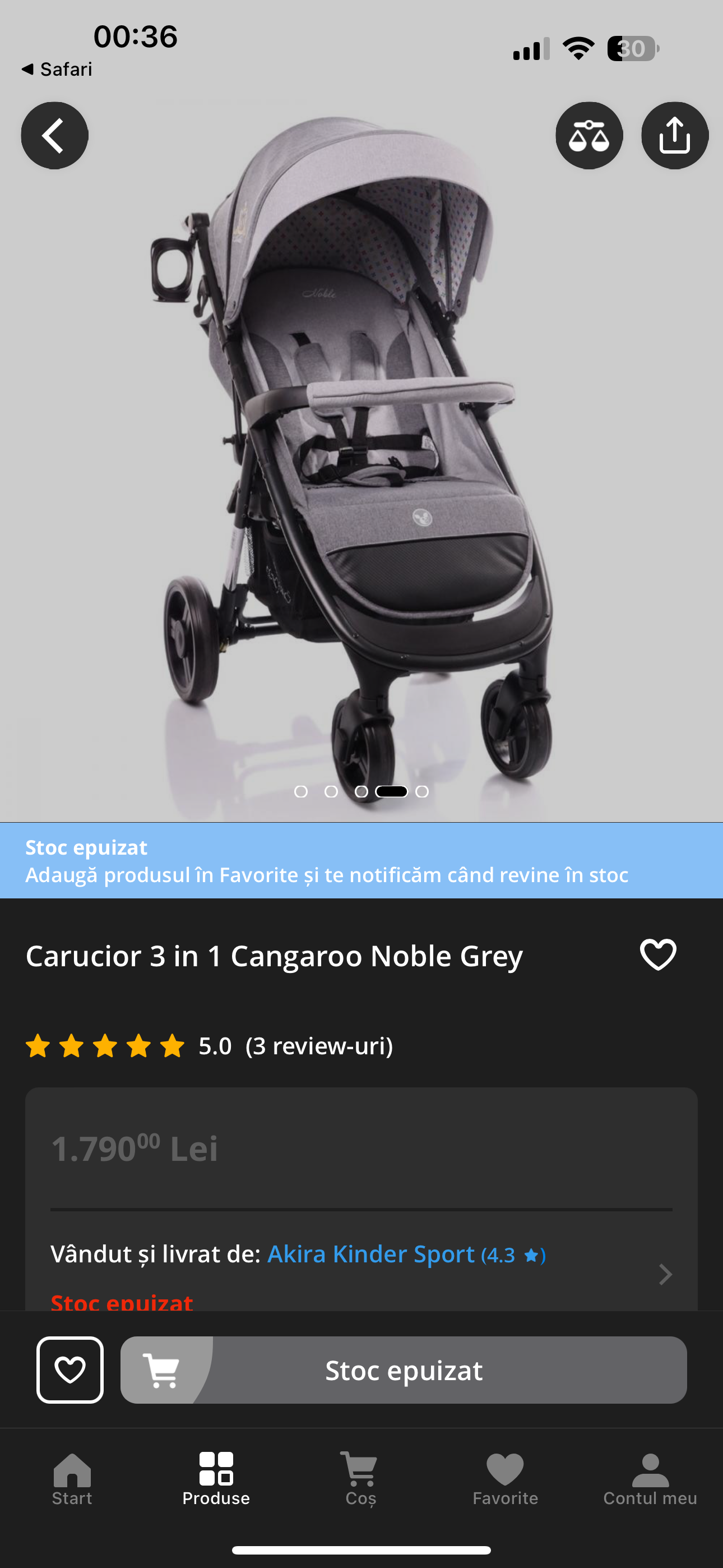Go back to the previous page
723x1568 pixels.
[x=54, y=135]
